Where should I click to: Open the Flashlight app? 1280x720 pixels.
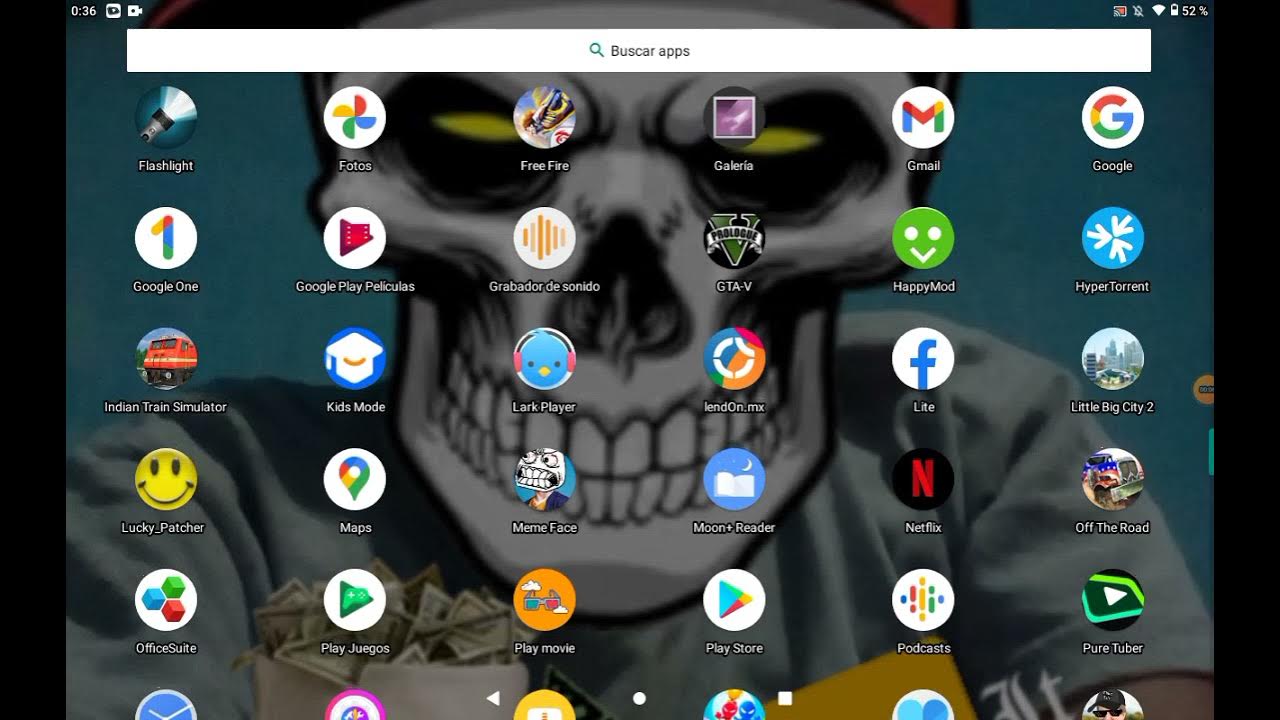point(166,118)
